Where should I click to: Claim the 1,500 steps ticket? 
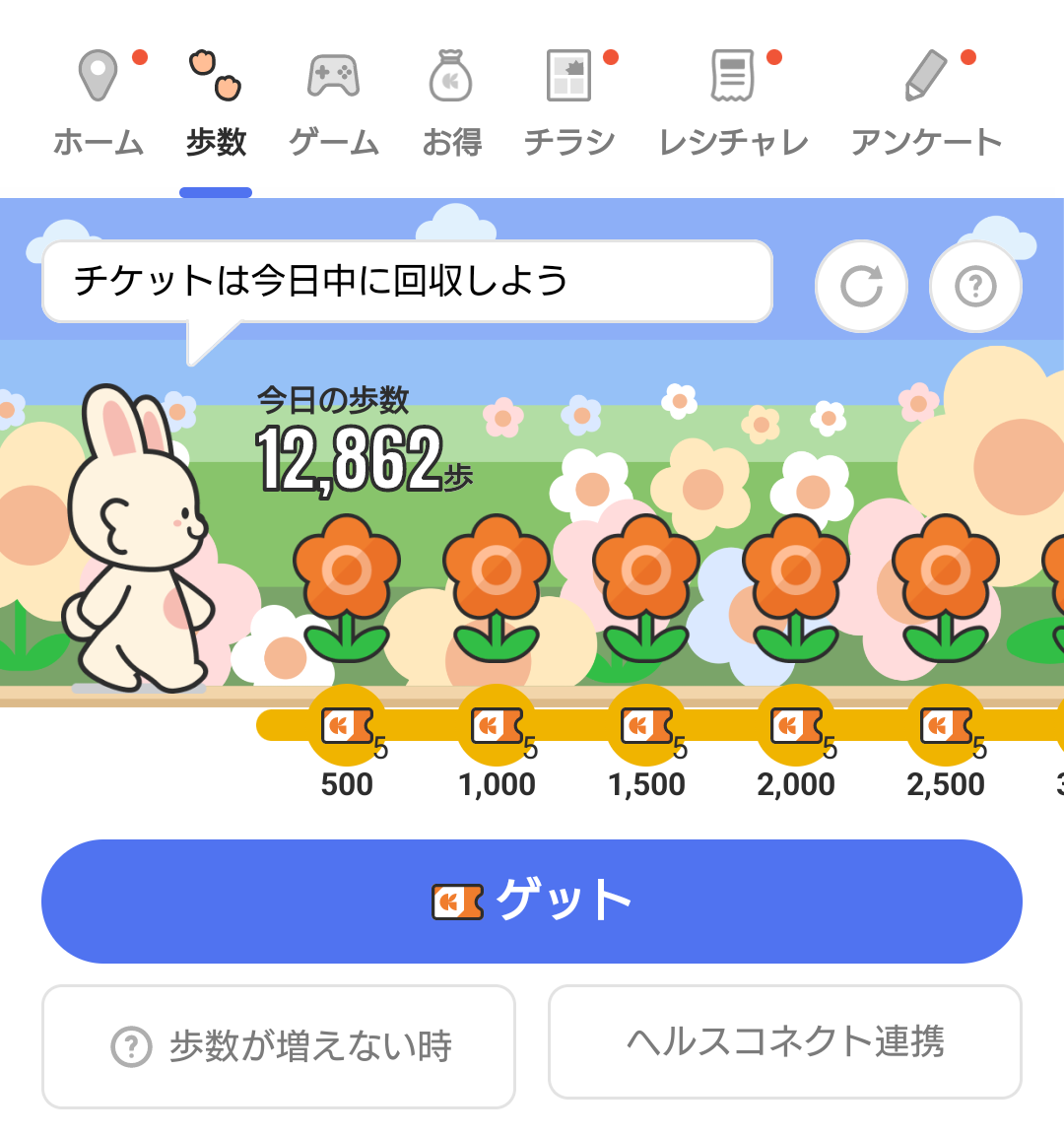(646, 727)
